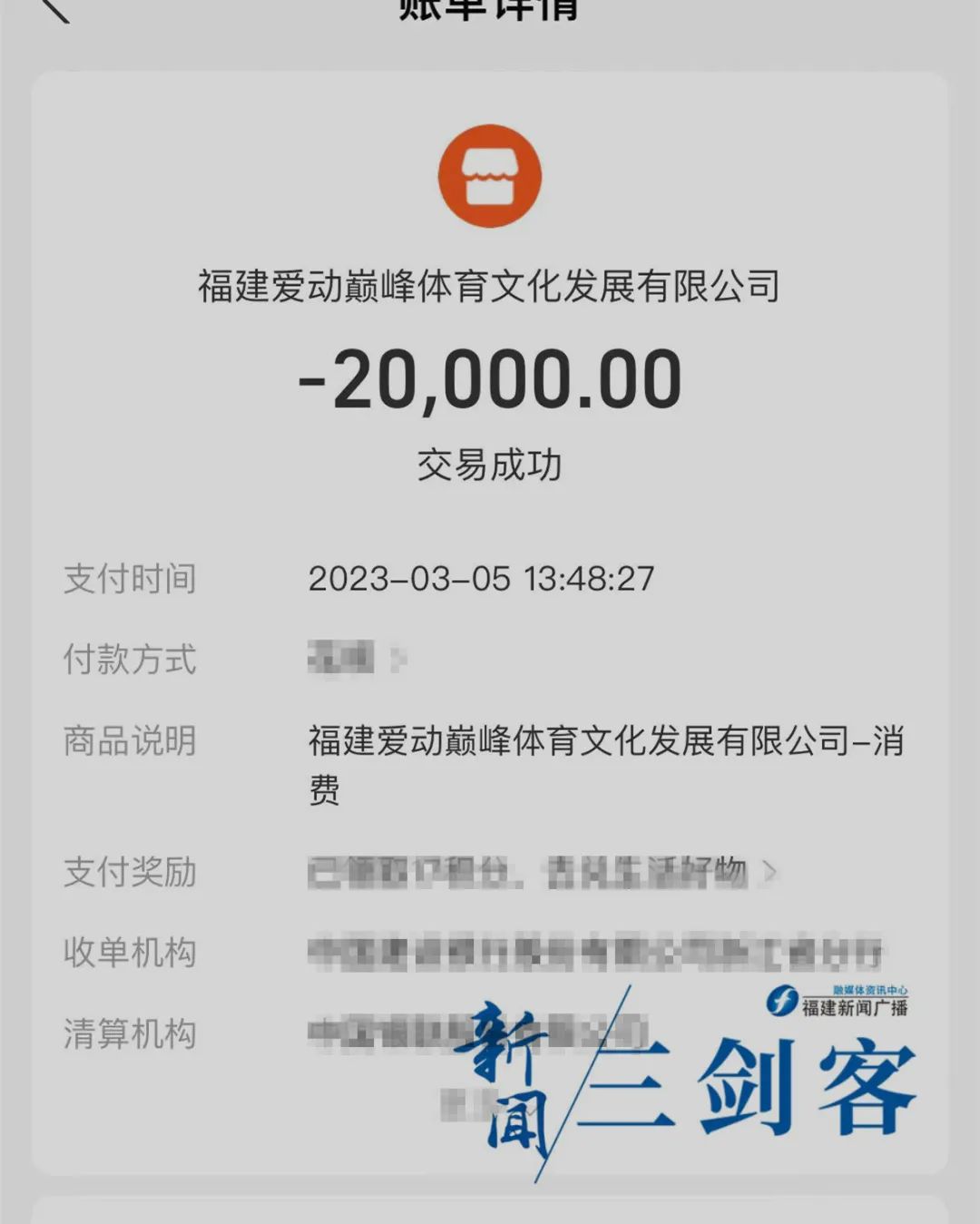The image size is (980, 1224).
Task: Open the 福建爱动巅峰体育 merchant icon
Action: point(490,176)
